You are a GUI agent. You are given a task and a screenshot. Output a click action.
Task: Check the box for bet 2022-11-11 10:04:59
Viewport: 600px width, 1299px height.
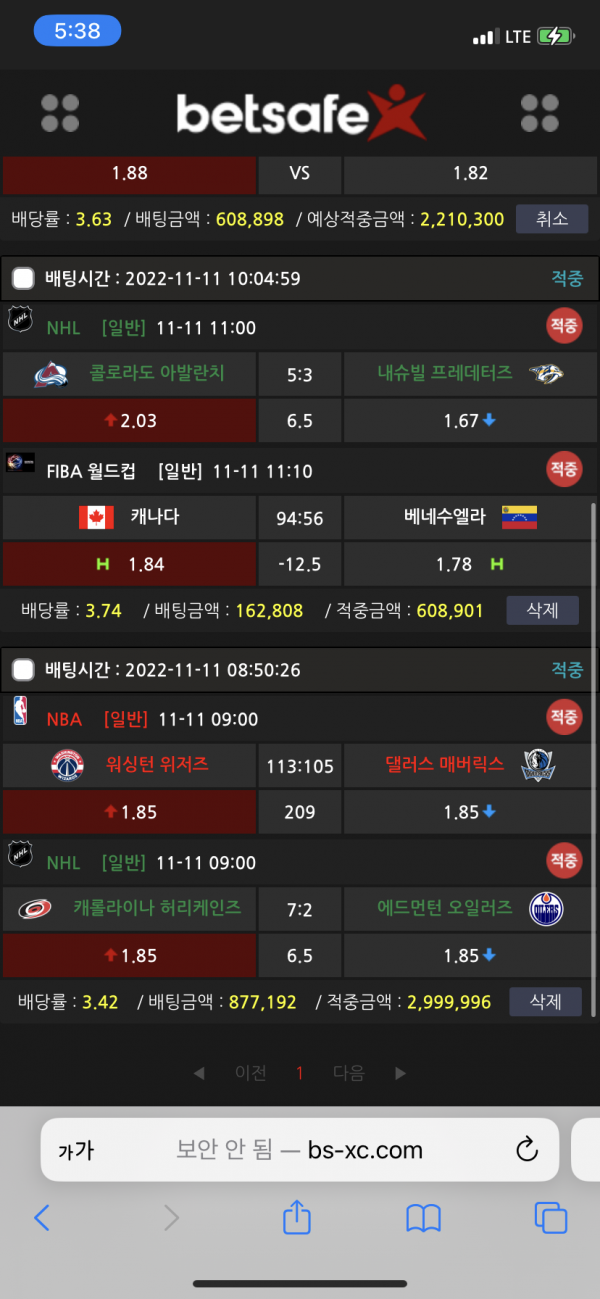(x=23, y=278)
